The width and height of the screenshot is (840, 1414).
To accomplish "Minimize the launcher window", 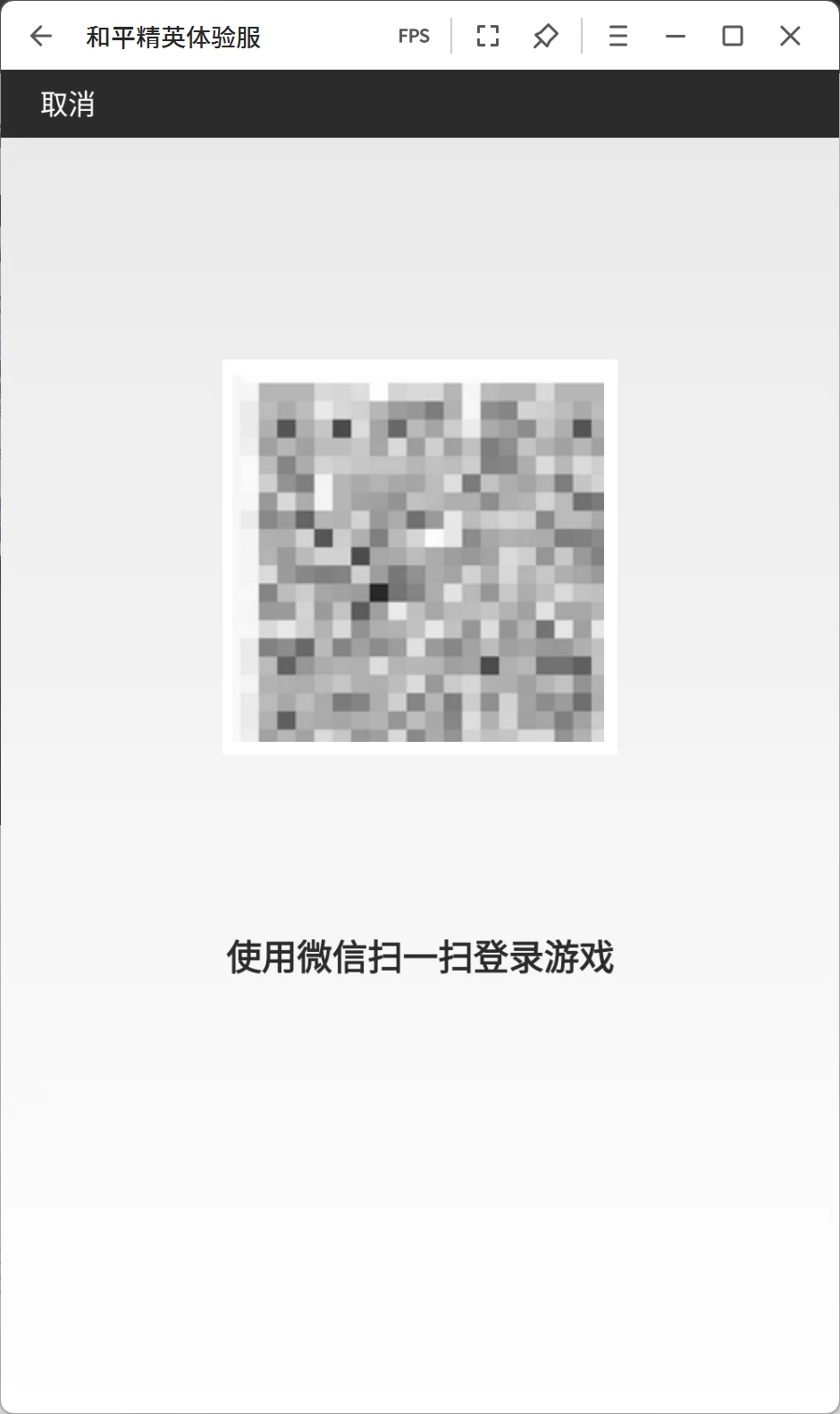I will (675, 36).
